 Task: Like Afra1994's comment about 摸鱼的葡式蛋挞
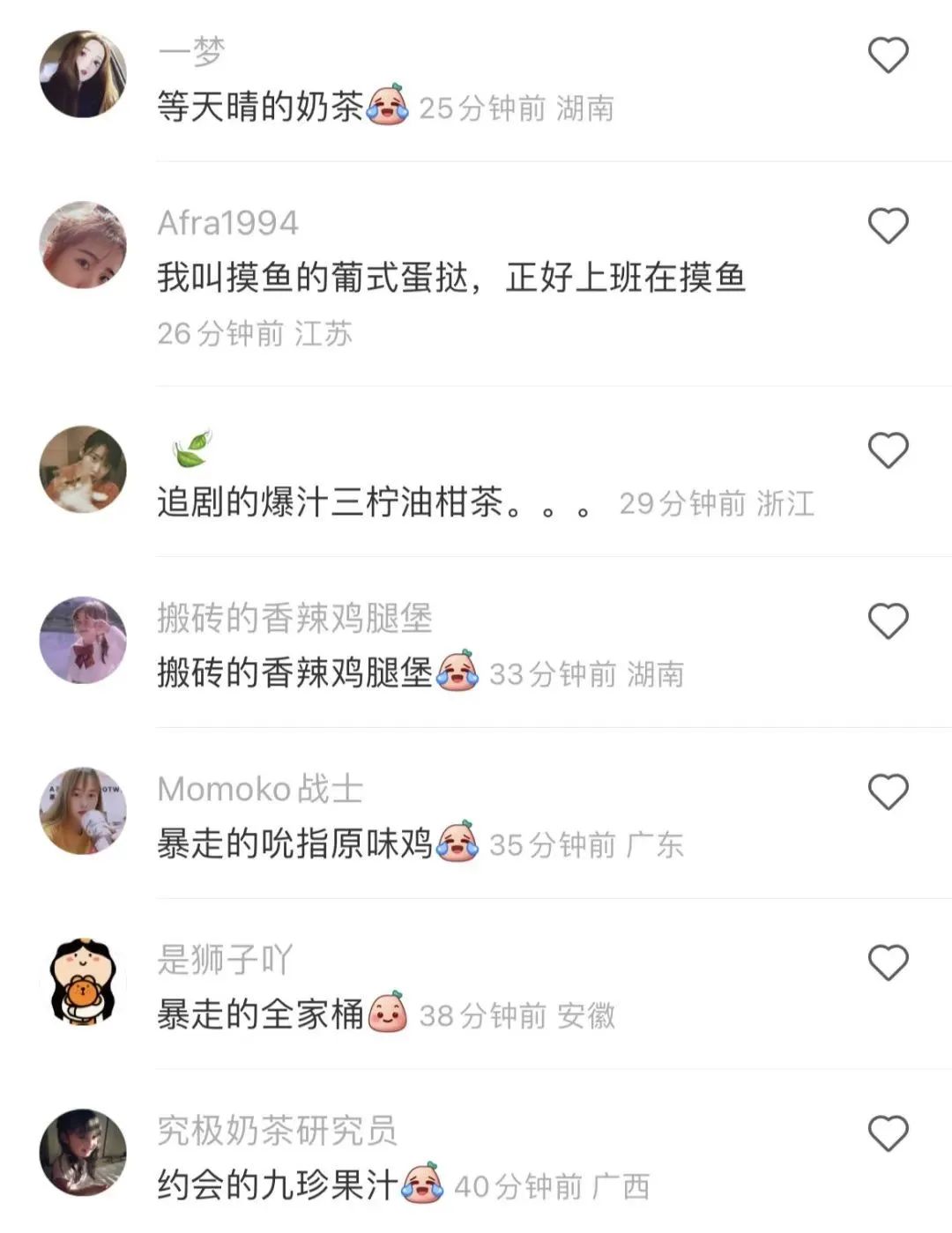(888, 226)
